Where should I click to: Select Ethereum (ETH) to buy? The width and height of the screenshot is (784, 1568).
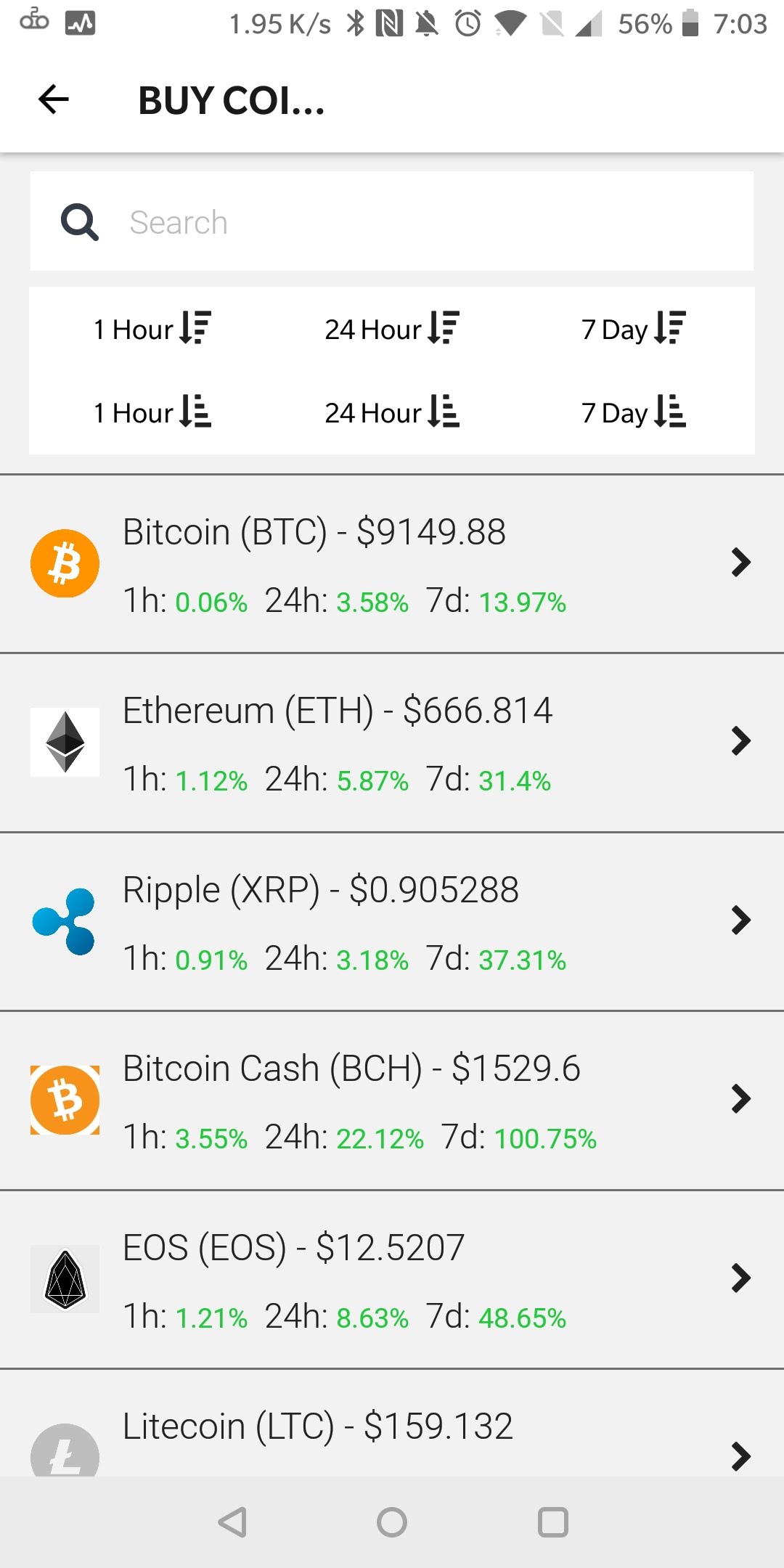392,743
